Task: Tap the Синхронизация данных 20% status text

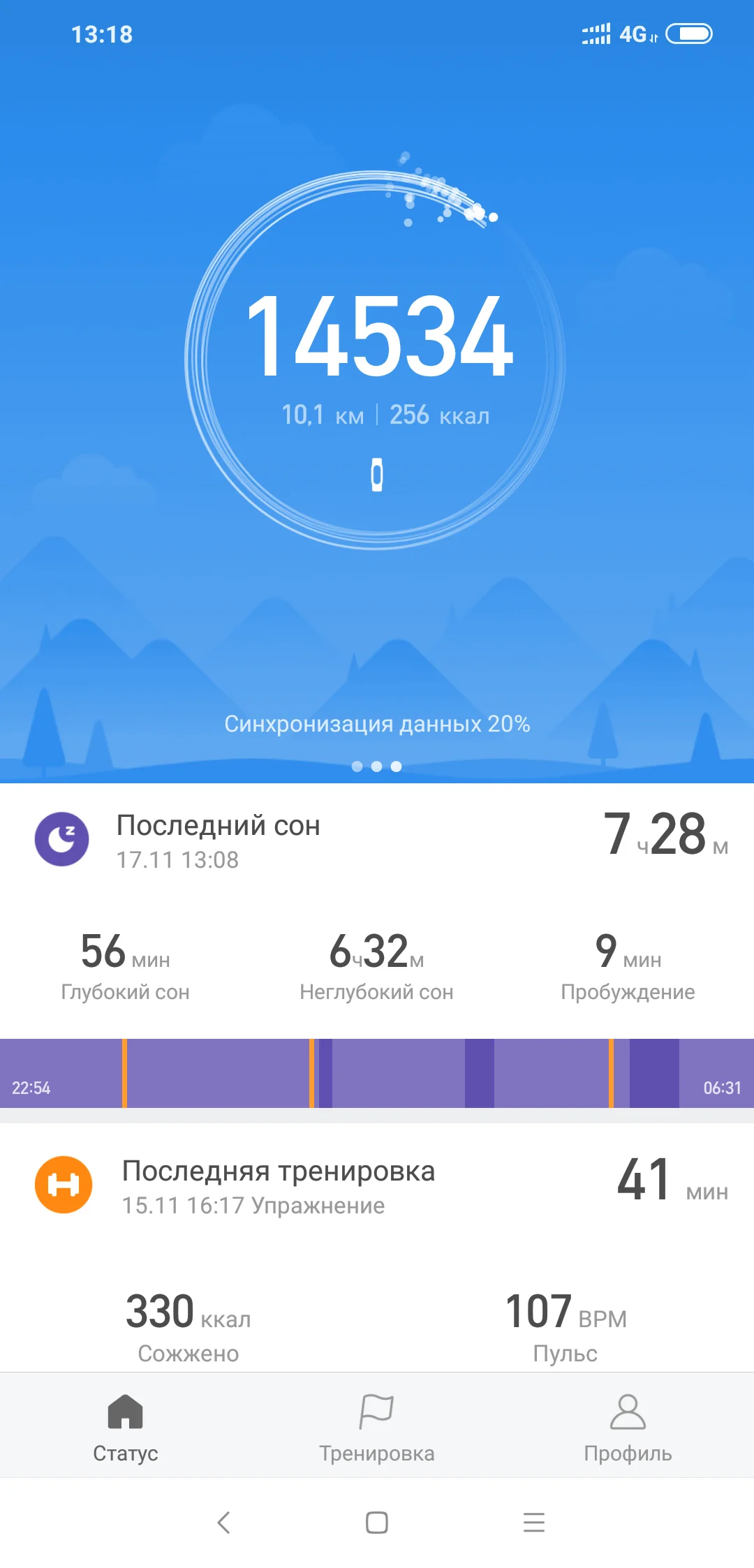Action: click(377, 725)
